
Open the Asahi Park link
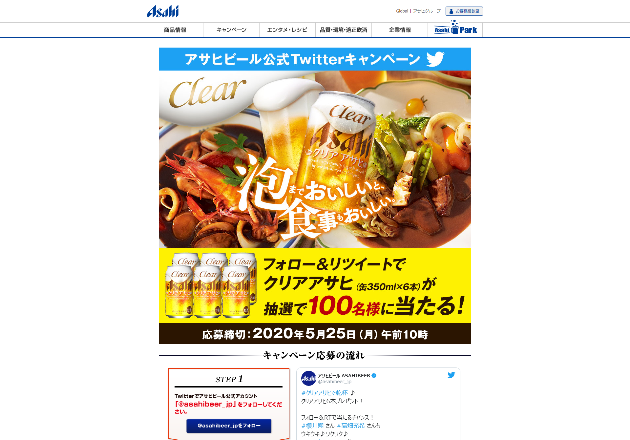449,28
